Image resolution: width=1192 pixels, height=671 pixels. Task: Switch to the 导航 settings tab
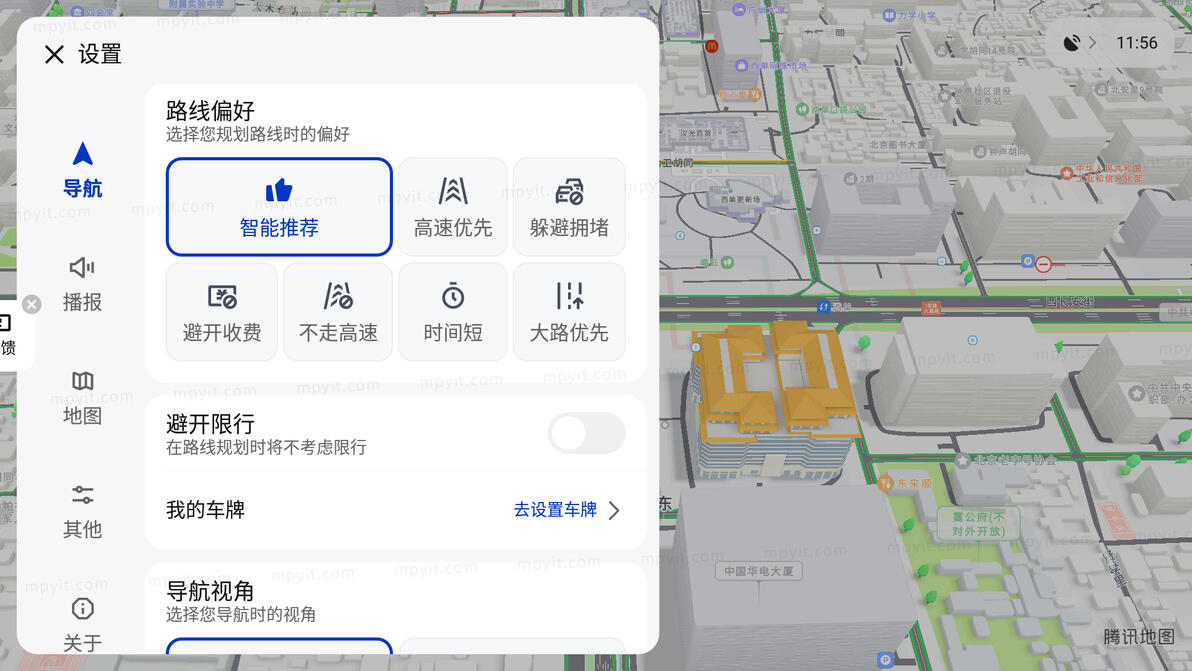click(82, 170)
